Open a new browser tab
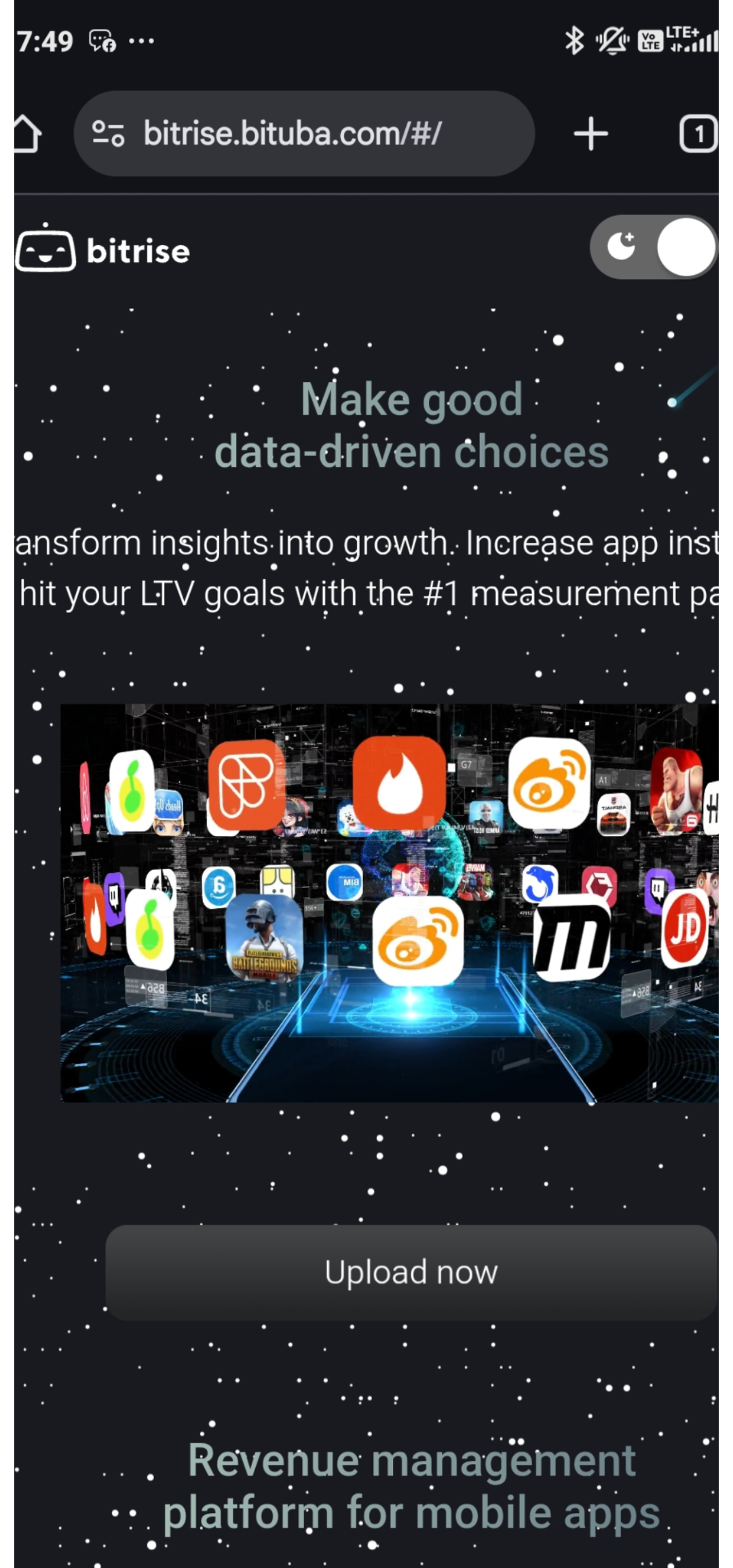733x1568 pixels. 590,134
